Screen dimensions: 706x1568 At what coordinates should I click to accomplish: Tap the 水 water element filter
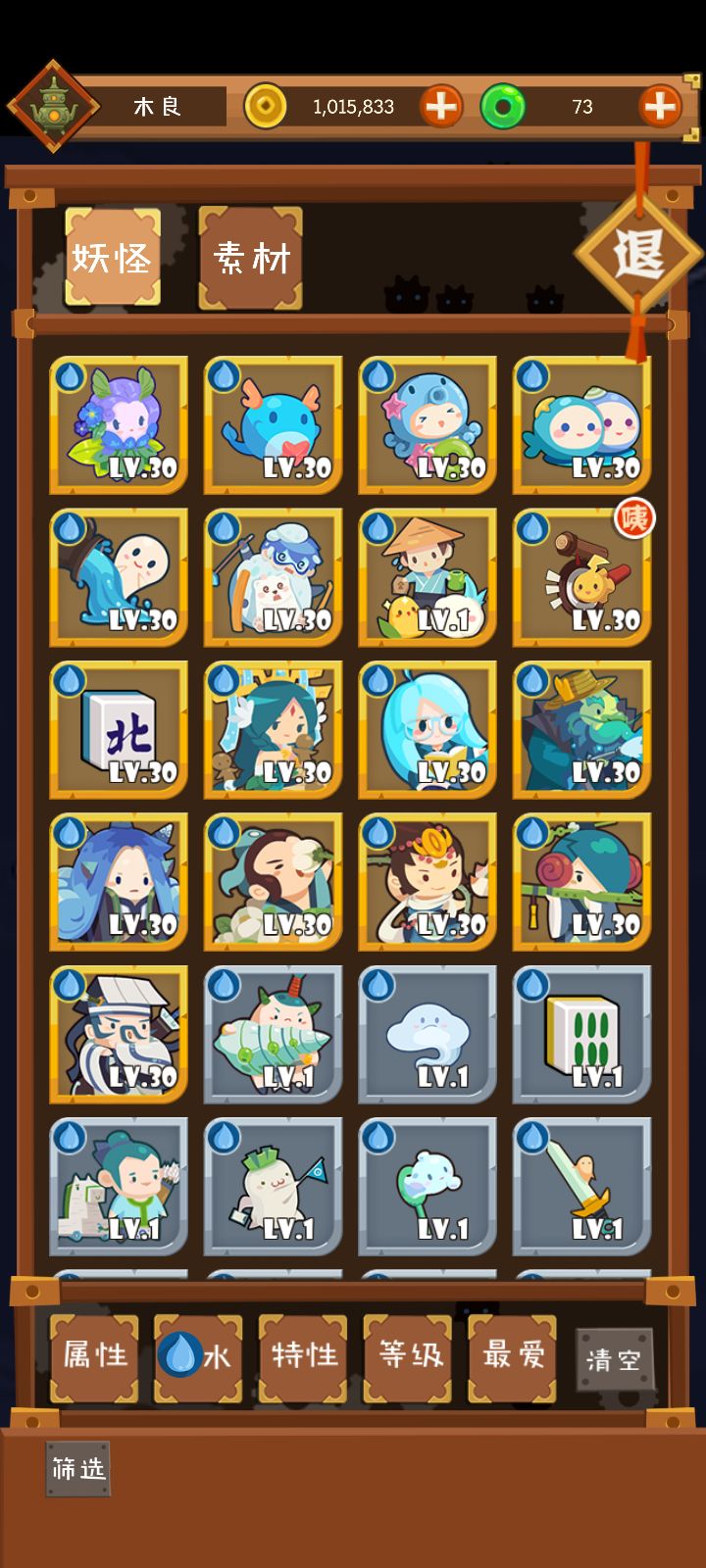(198, 1358)
